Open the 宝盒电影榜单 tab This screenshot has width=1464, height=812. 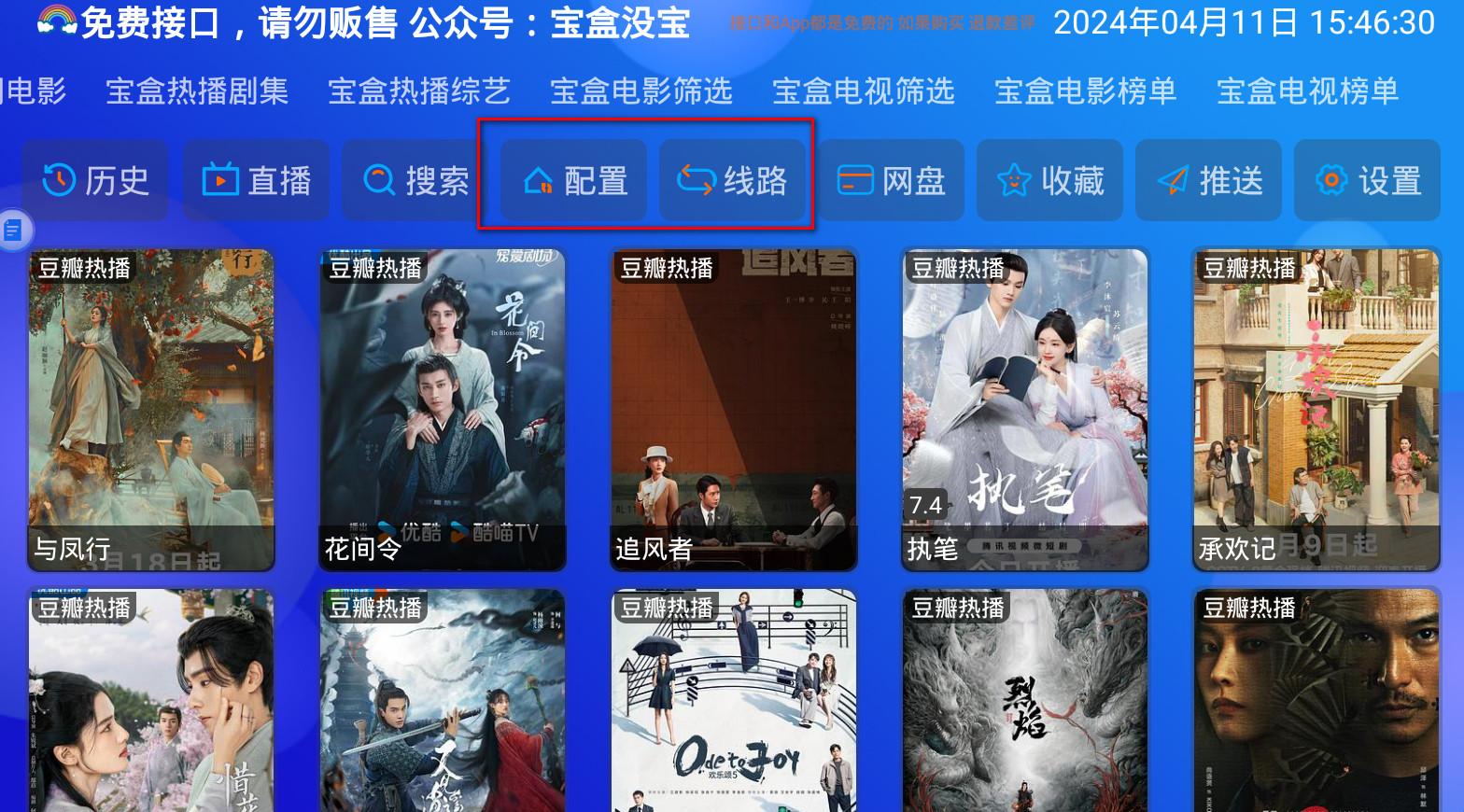click(1086, 91)
